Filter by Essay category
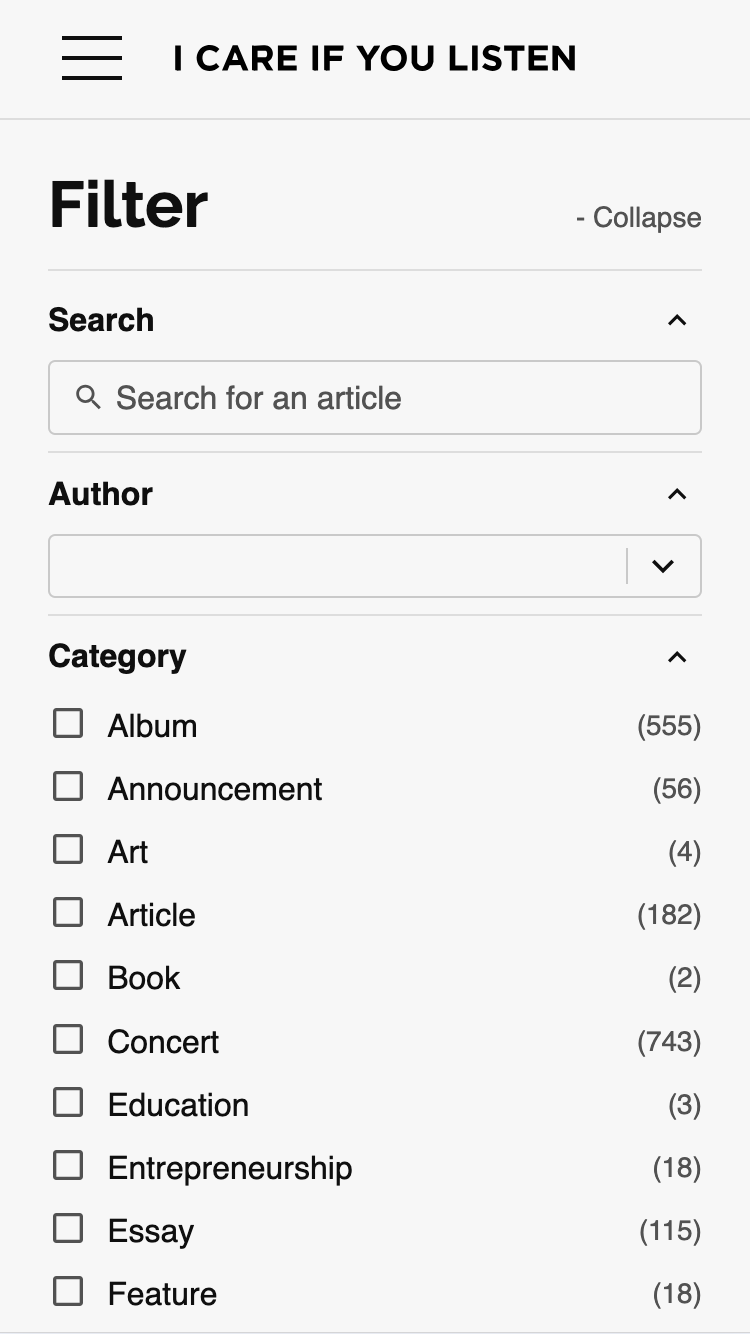Image resolution: width=750 pixels, height=1334 pixels. click(x=68, y=1229)
